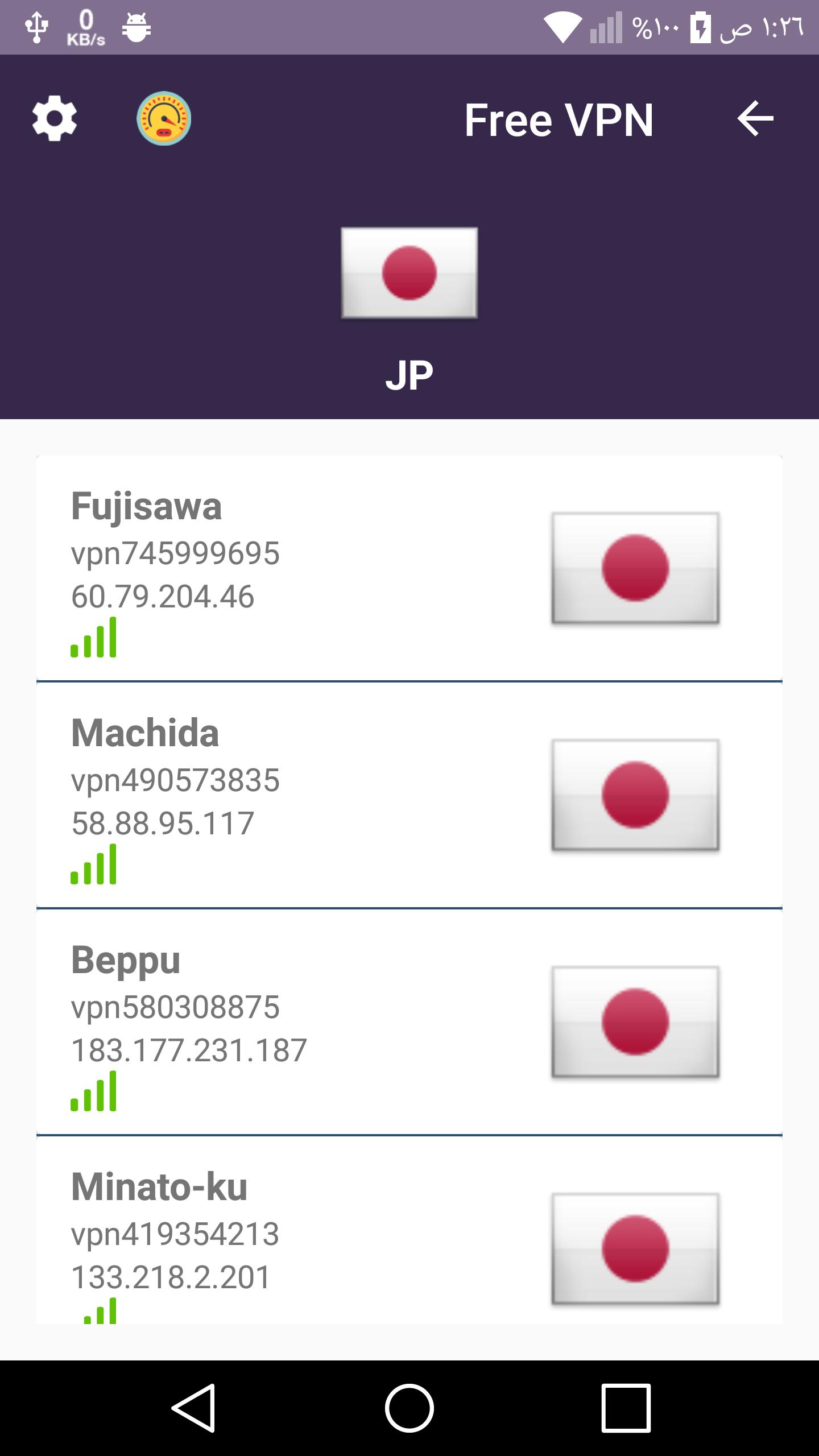This screenshot has height=1456, width=819.
Task: Go to the system home screen
Action: [409, 1408]
